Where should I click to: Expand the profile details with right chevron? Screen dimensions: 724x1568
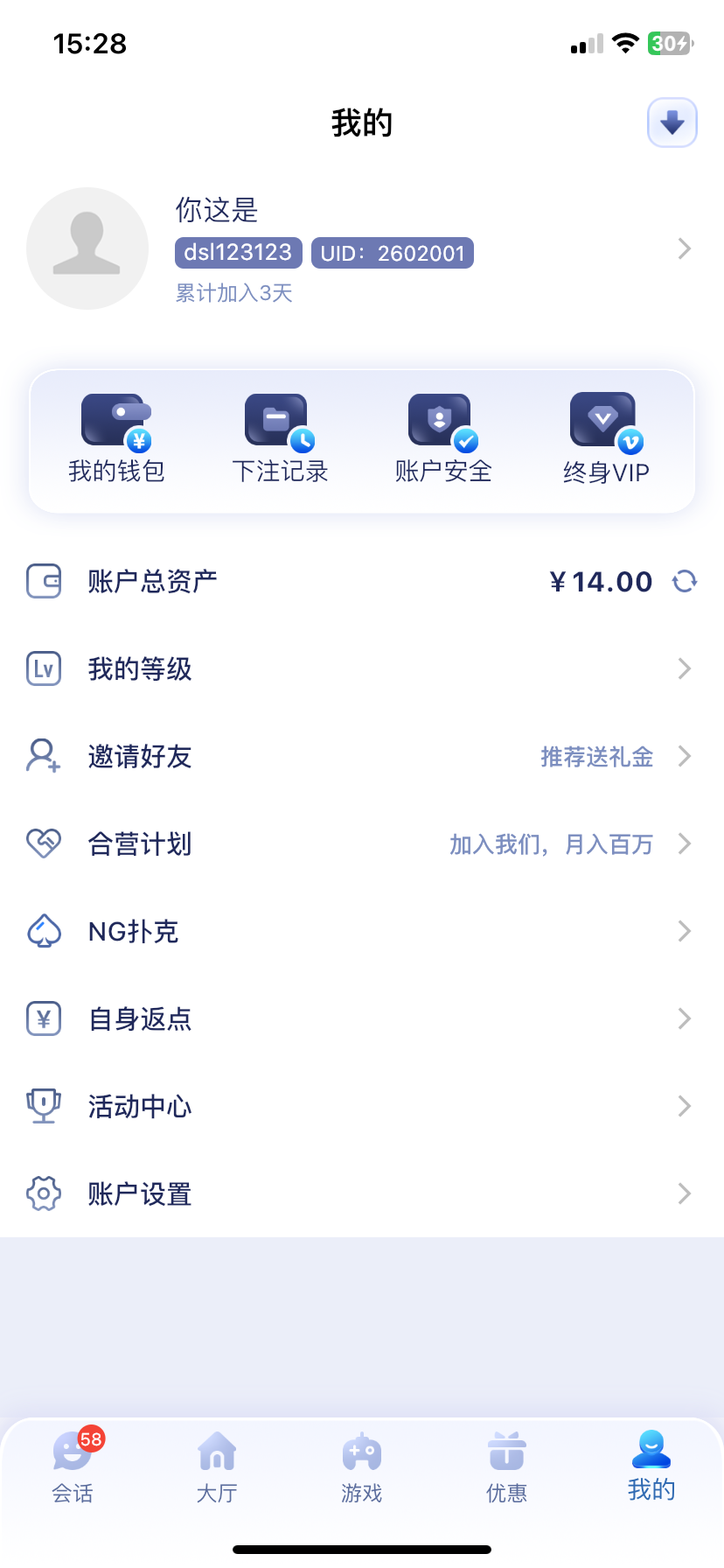click(685, 248)
